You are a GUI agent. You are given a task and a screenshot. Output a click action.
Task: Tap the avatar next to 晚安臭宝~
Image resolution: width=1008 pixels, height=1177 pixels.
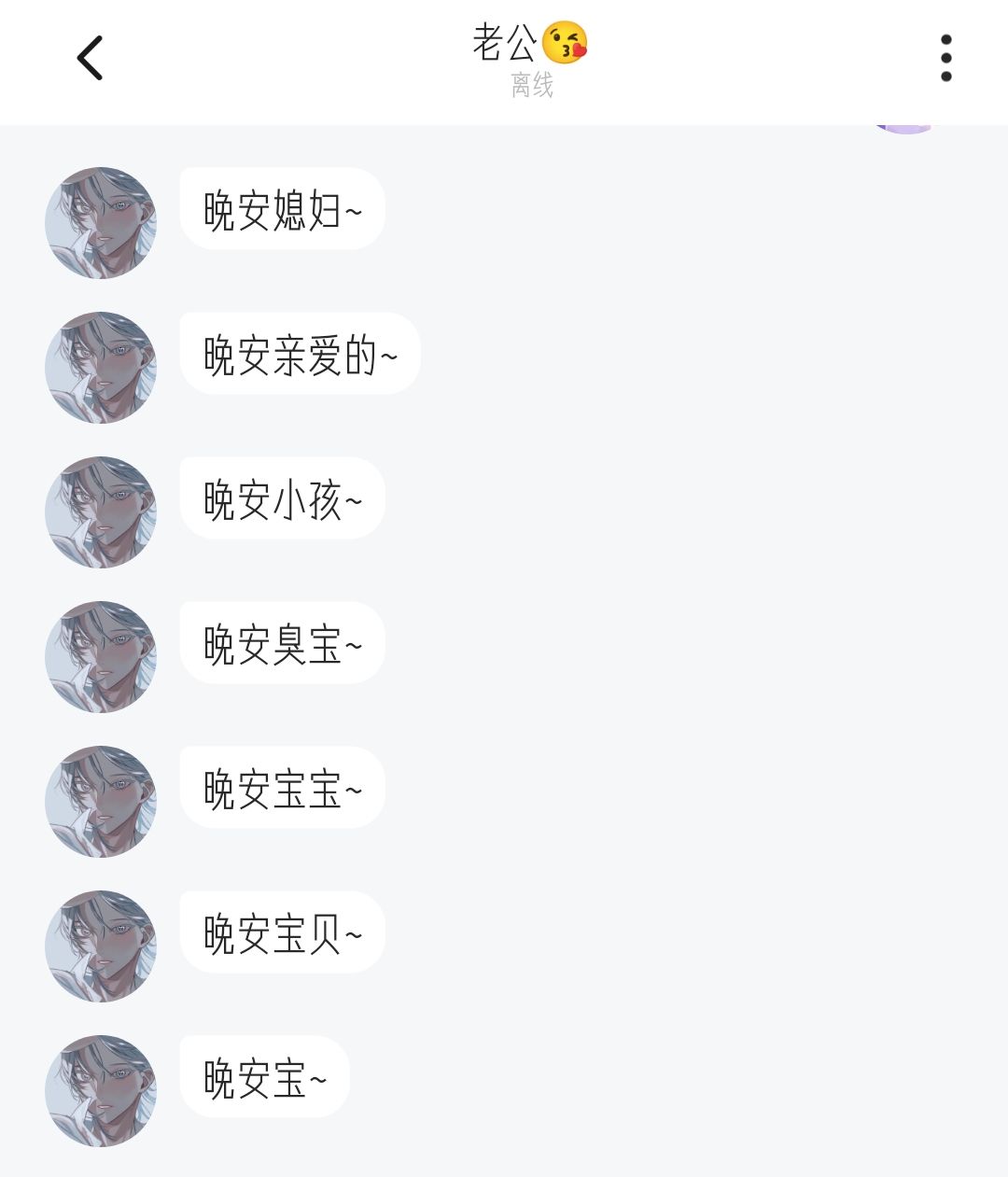101,657
